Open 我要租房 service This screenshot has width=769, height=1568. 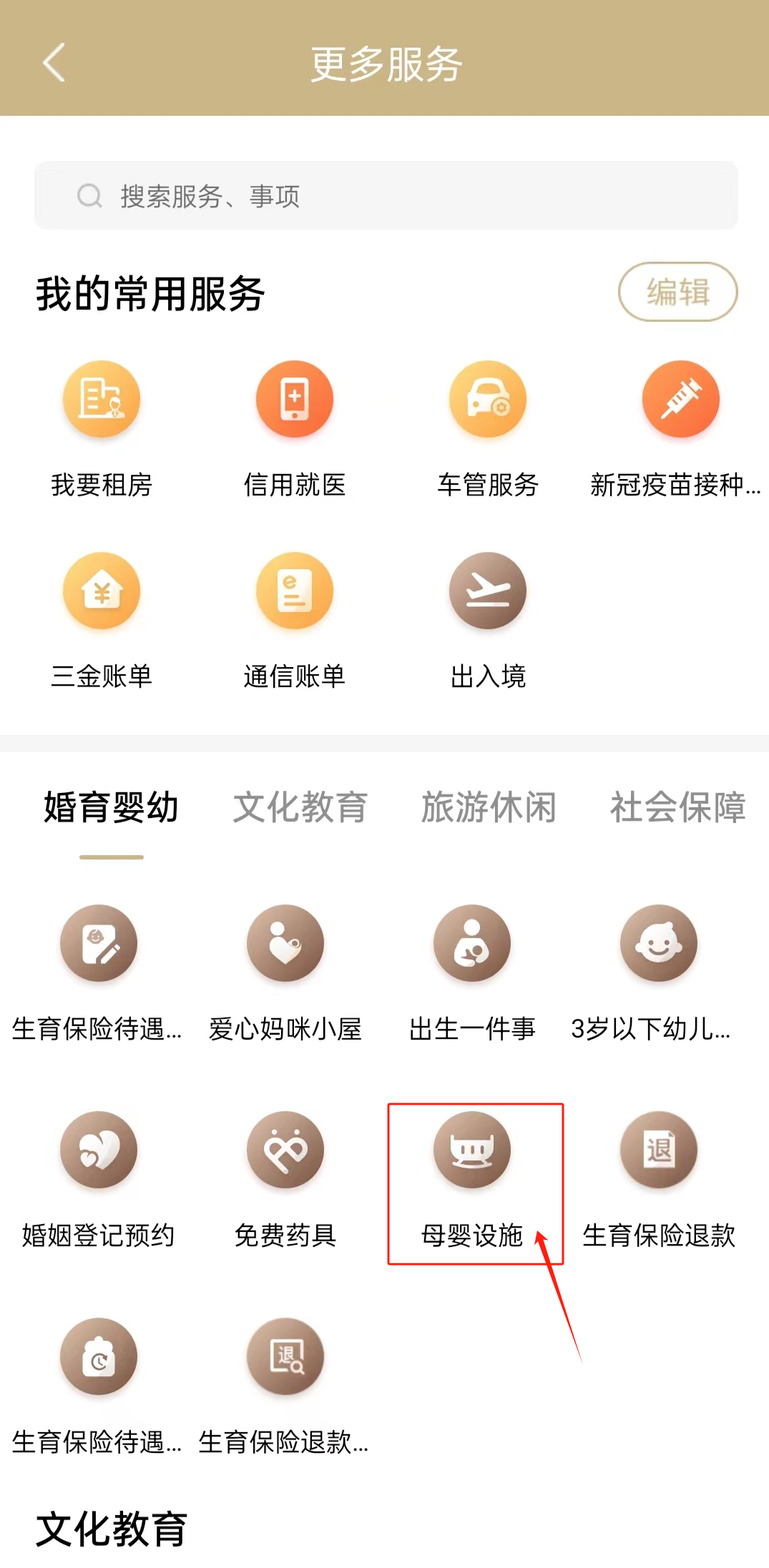coord(102,399)
